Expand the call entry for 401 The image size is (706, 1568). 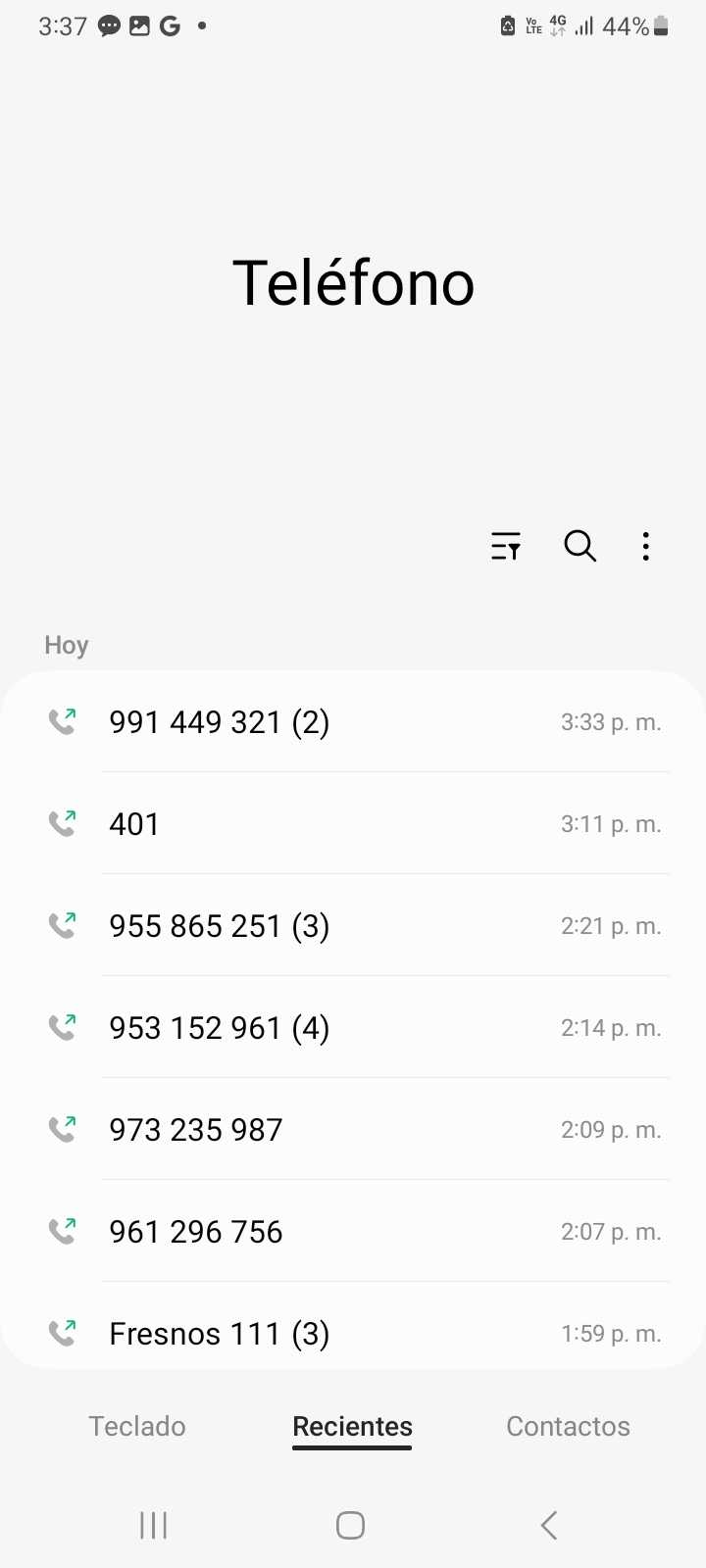pyautogui.click(x=353, y=824)
